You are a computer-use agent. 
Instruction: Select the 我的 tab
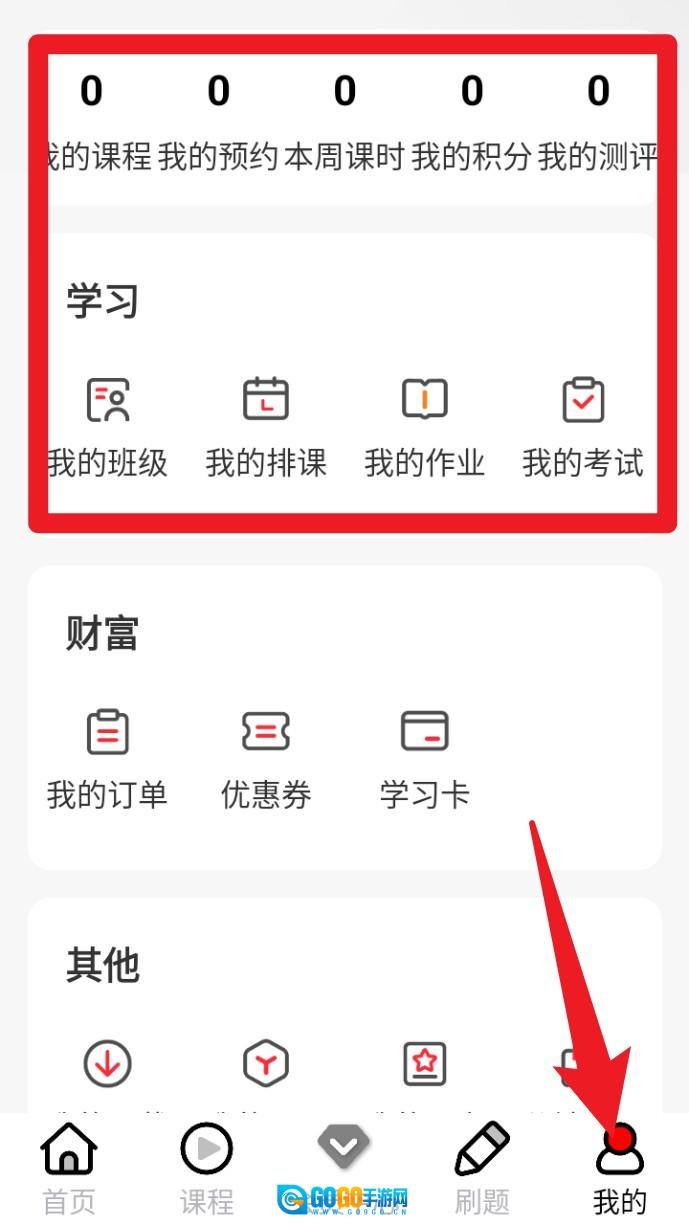[x=620, y=1167]
